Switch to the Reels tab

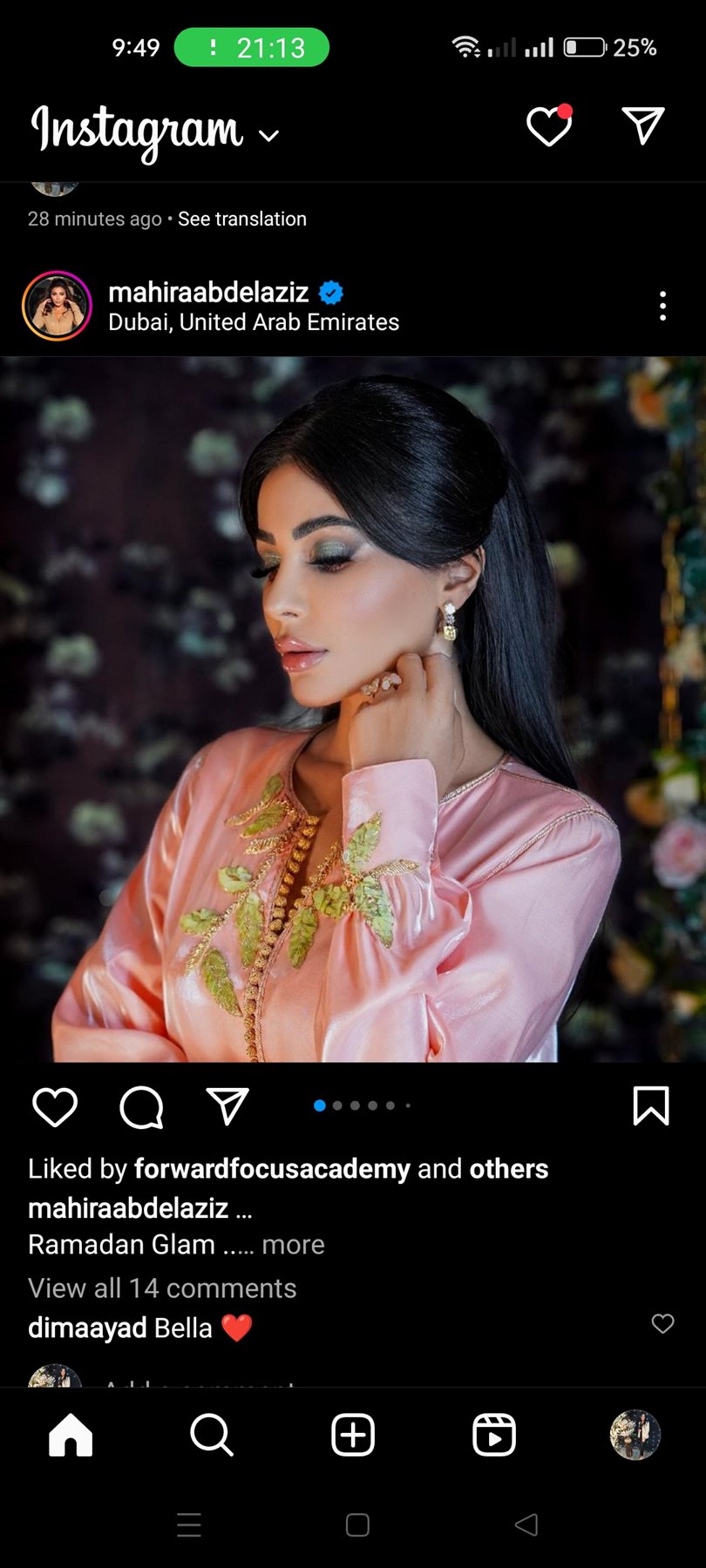[x=494, y=1435]
